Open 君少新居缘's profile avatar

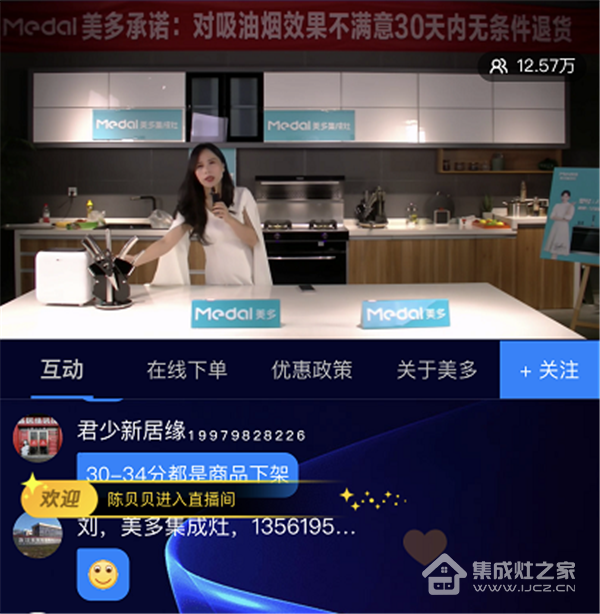[37, 437]
